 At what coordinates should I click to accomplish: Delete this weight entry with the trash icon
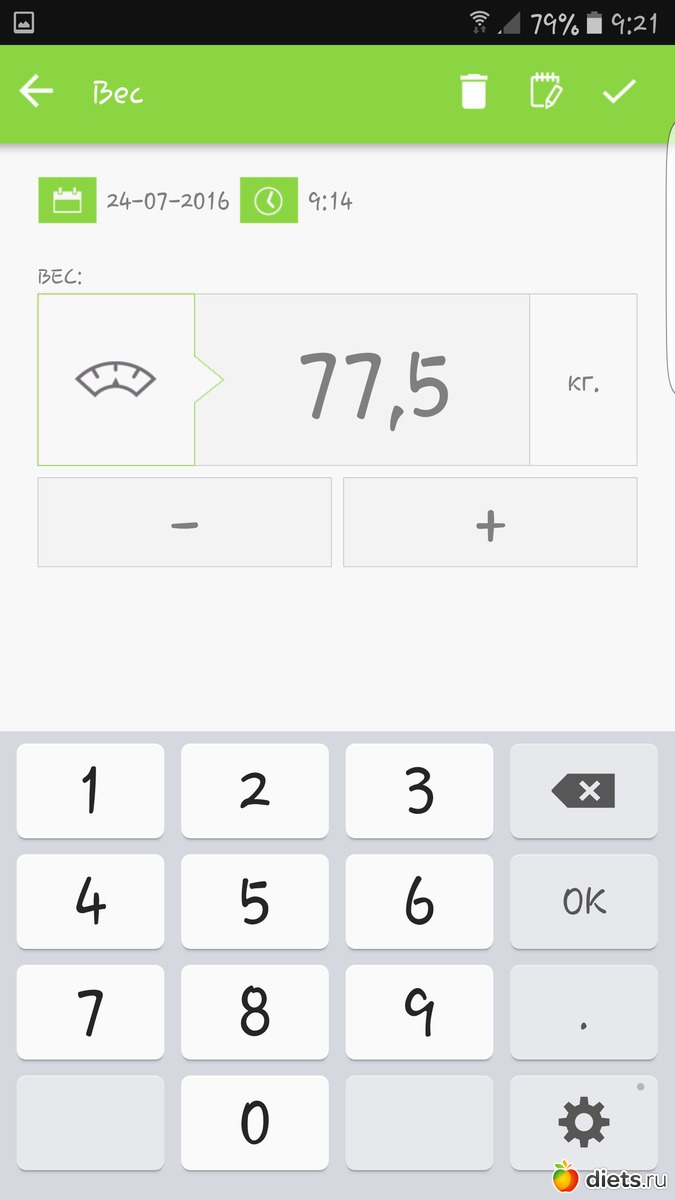474,92
